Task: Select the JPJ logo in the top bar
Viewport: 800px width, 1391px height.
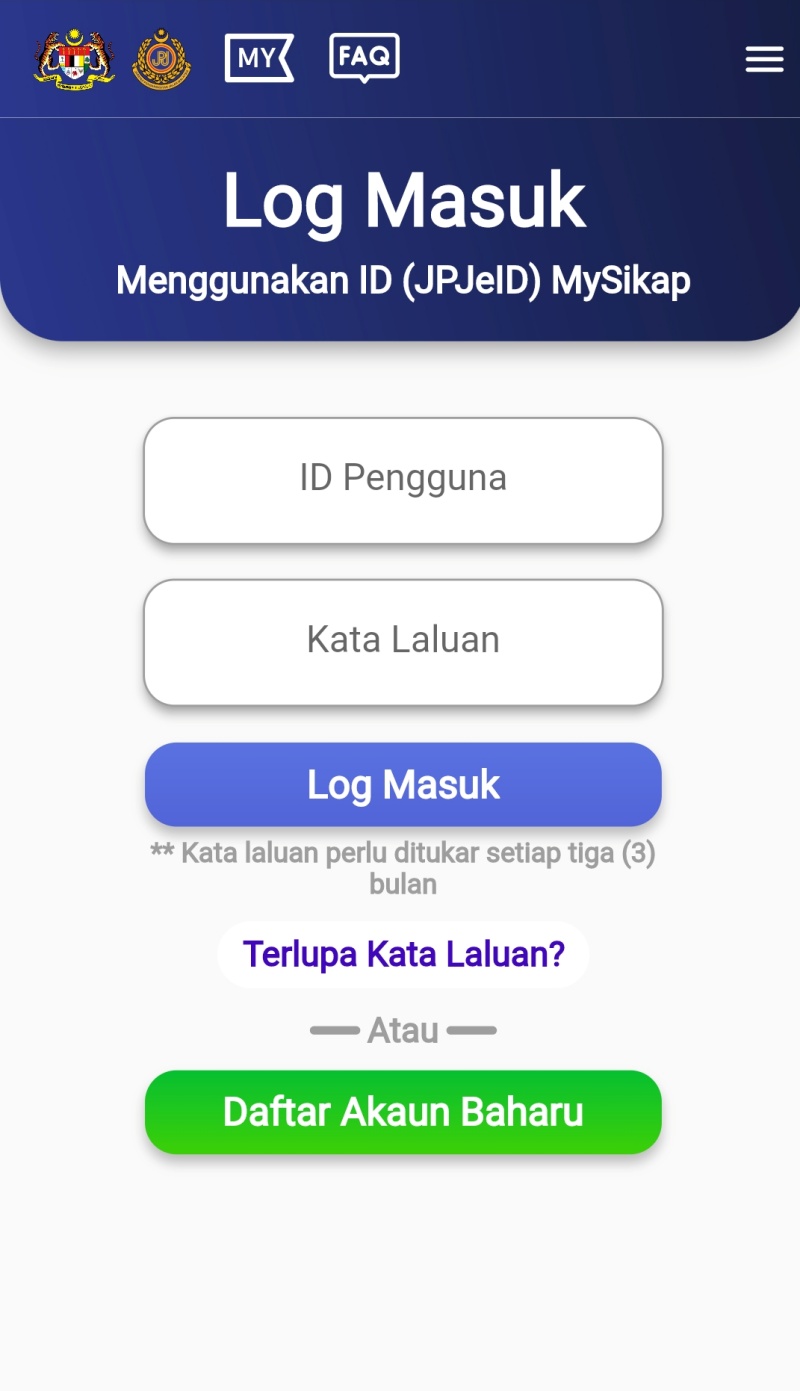Action: tap(162, 57)
